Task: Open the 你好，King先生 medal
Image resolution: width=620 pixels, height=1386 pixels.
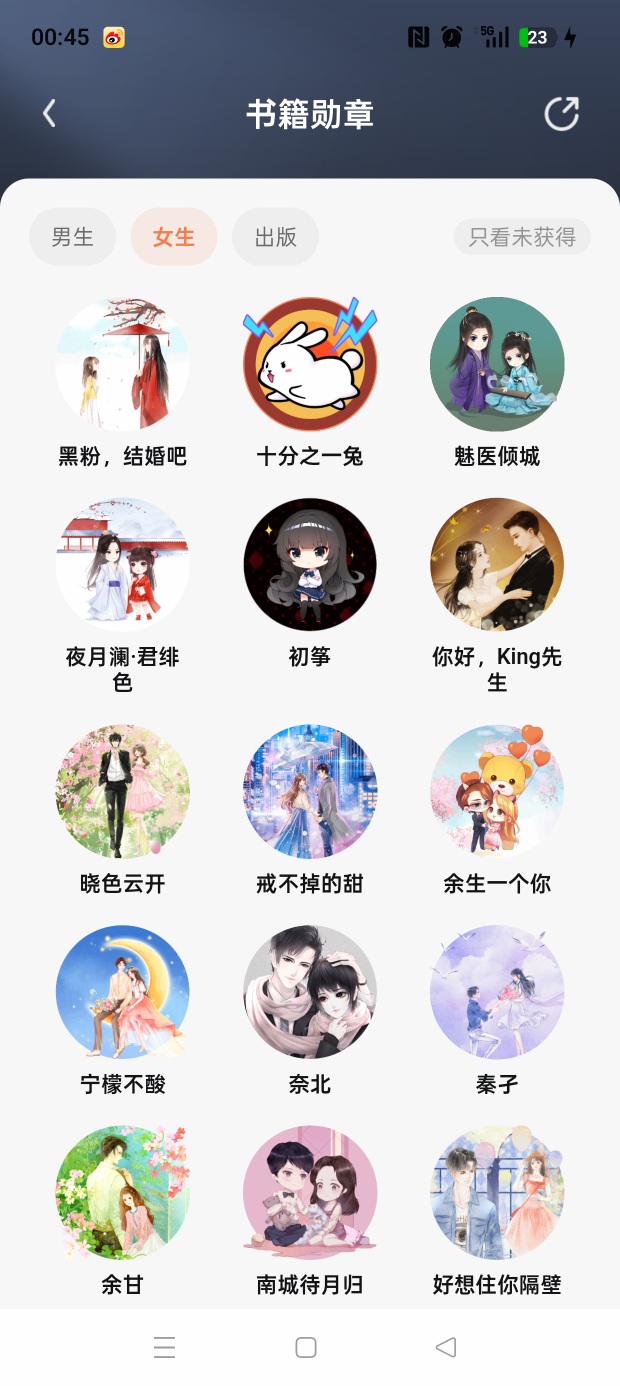Action: [x=497, y=565]
